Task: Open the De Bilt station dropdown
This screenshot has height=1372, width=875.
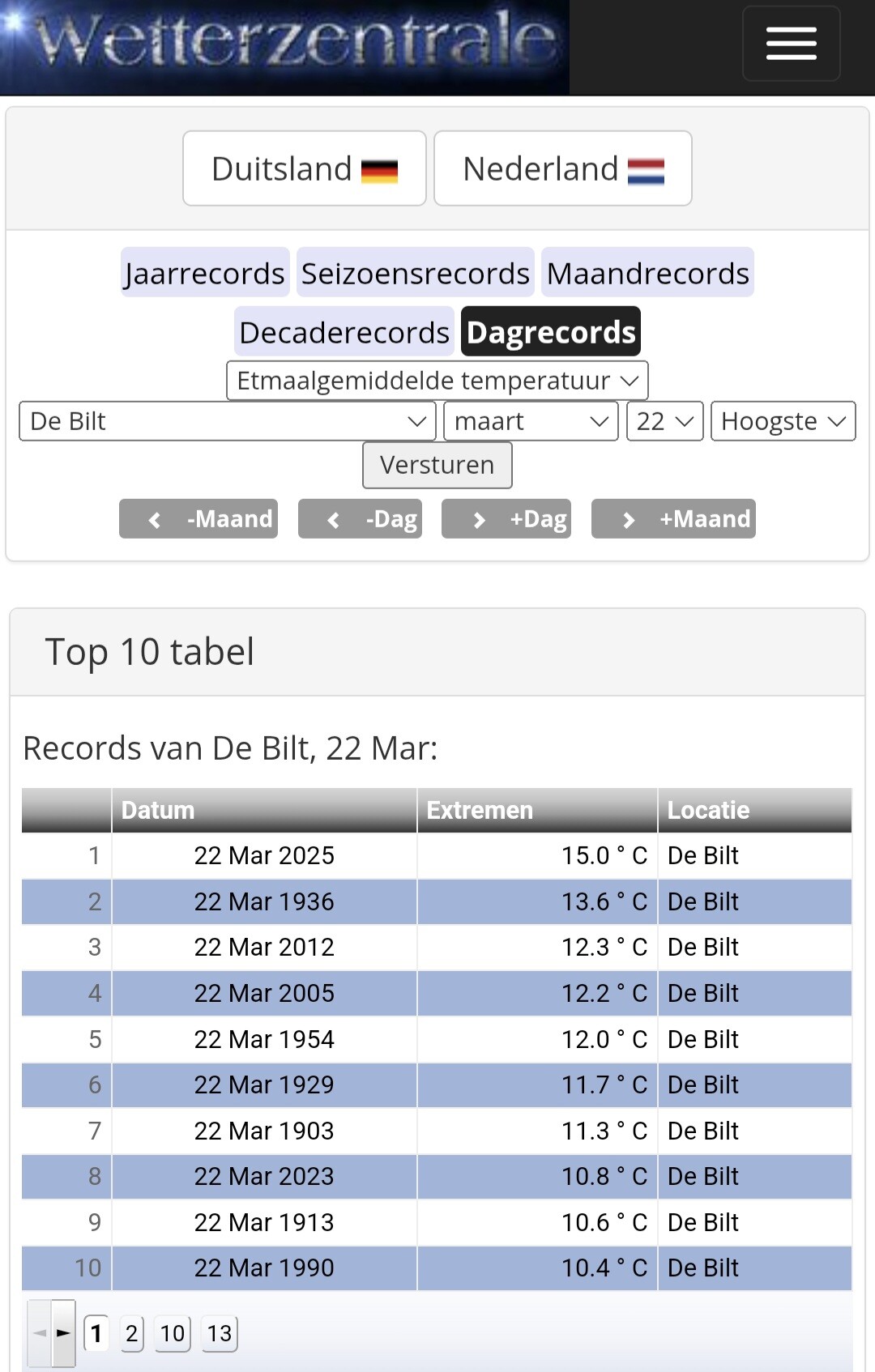Action: pos(228,421)
